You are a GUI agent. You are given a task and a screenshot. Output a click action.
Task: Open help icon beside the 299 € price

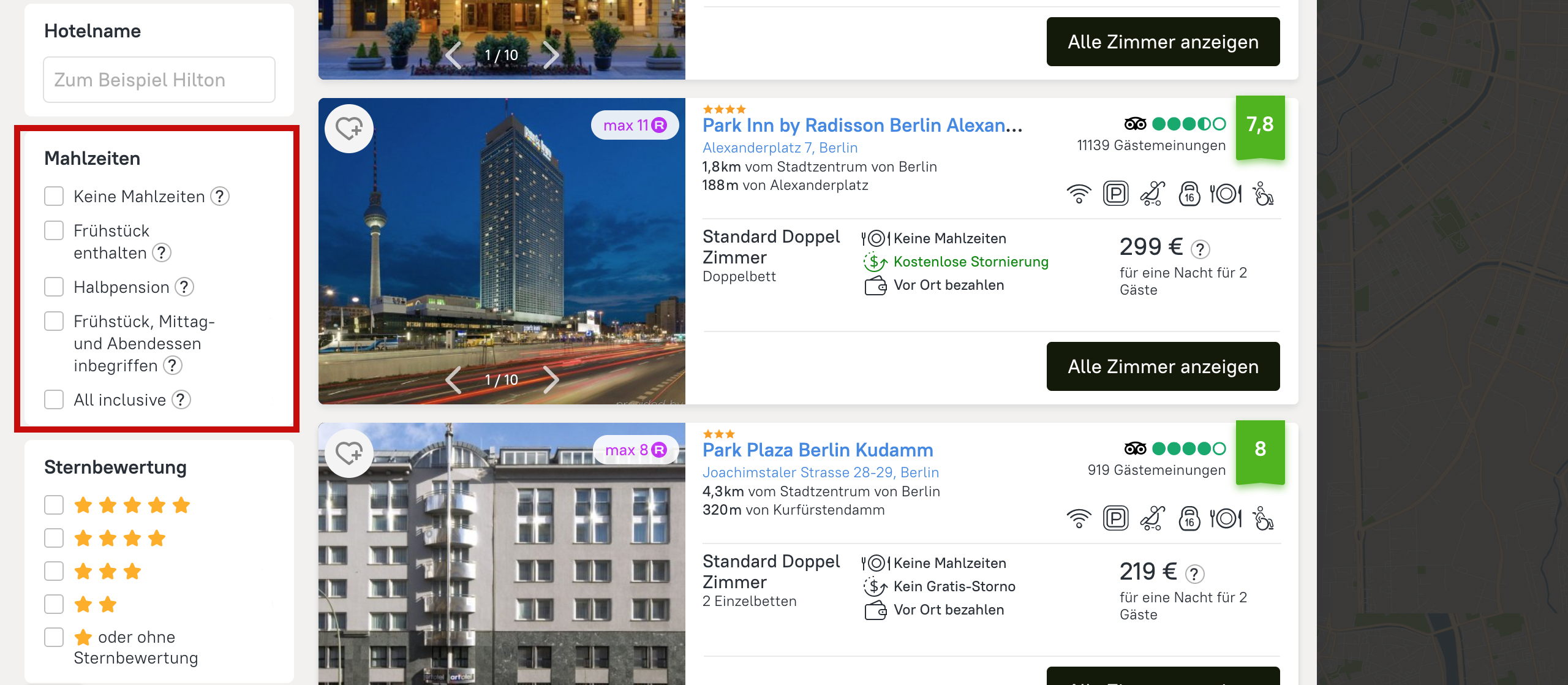pos(1200,249)
